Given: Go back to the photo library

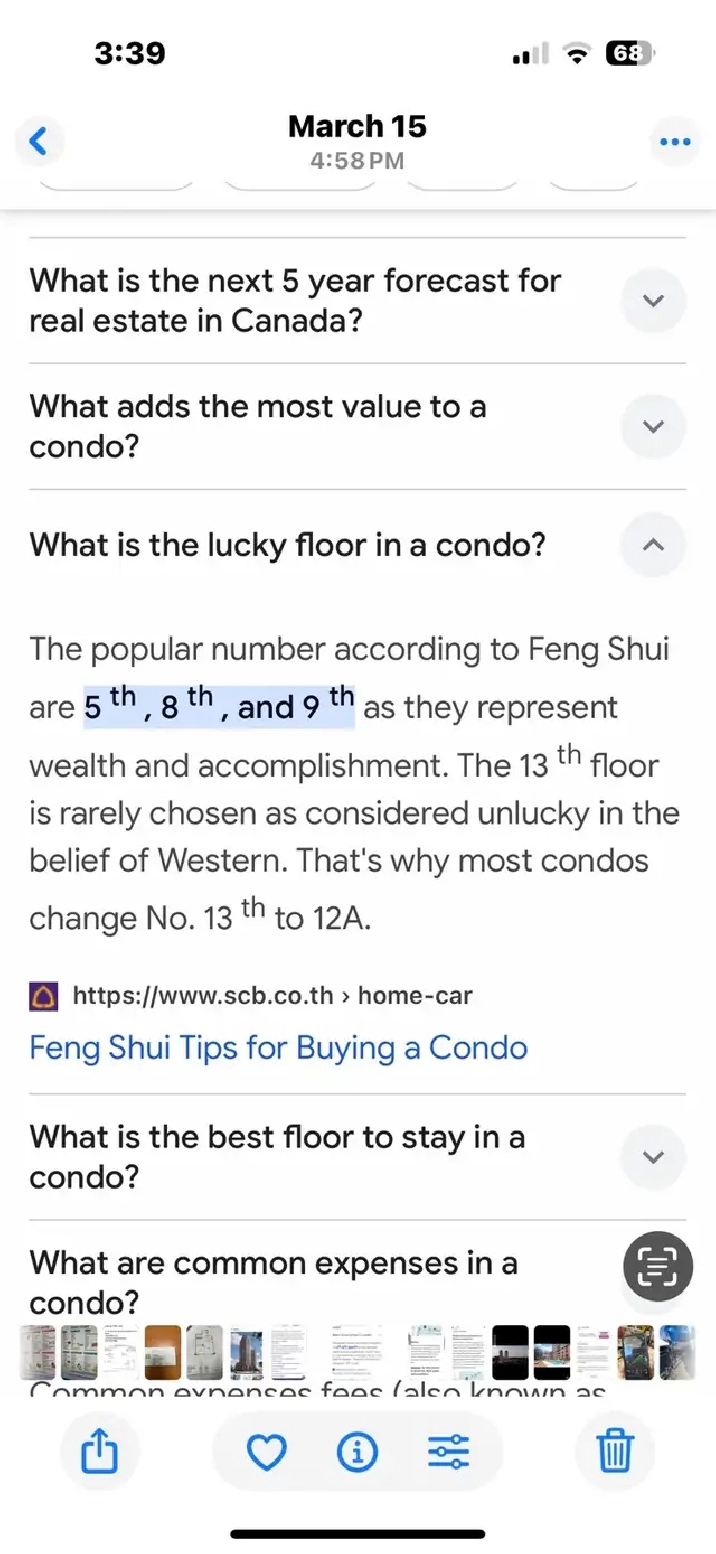Looking at the screenshot, I should (x=38, y=142).
